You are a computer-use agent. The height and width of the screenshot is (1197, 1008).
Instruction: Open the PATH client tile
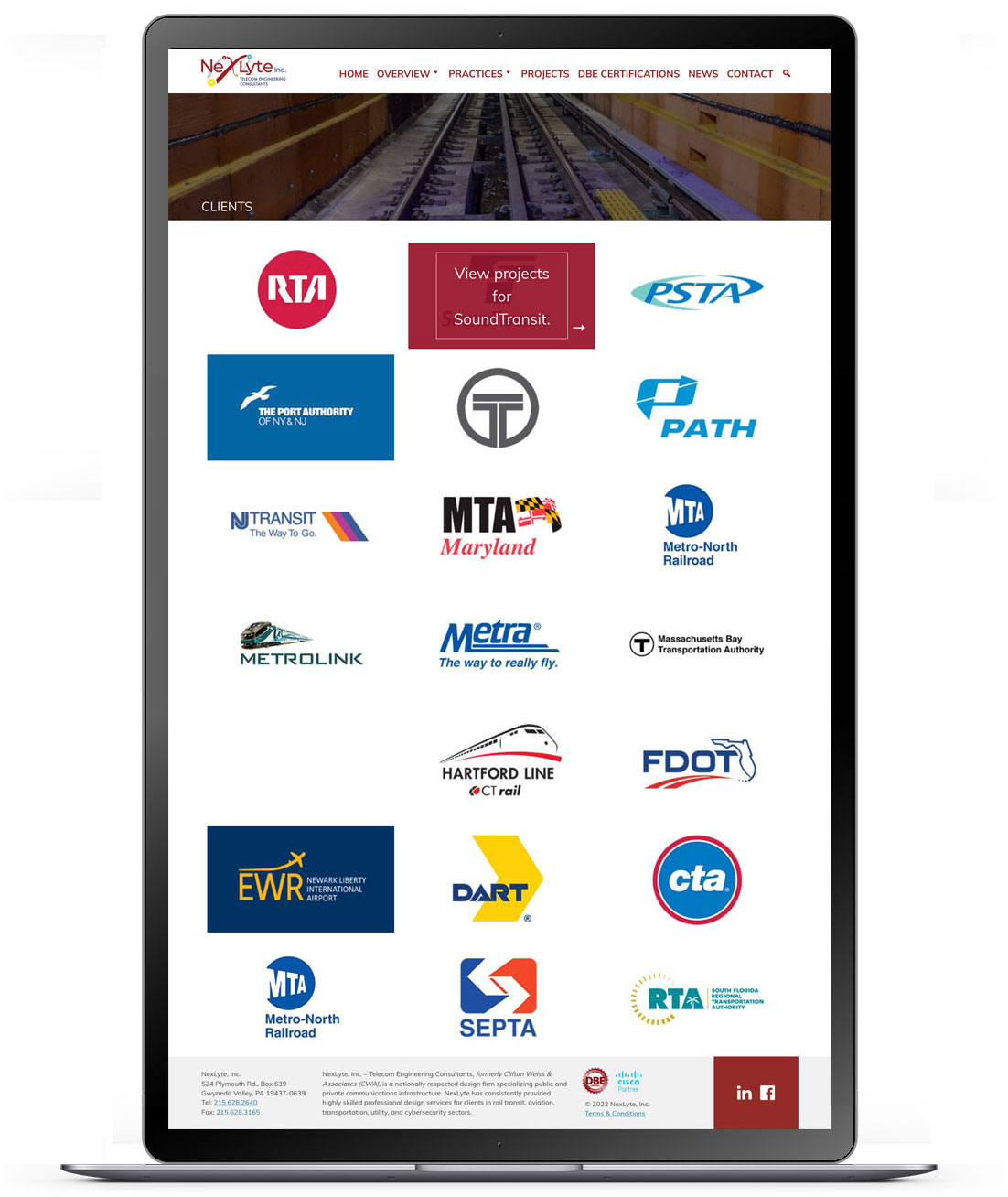click(697, 408)
